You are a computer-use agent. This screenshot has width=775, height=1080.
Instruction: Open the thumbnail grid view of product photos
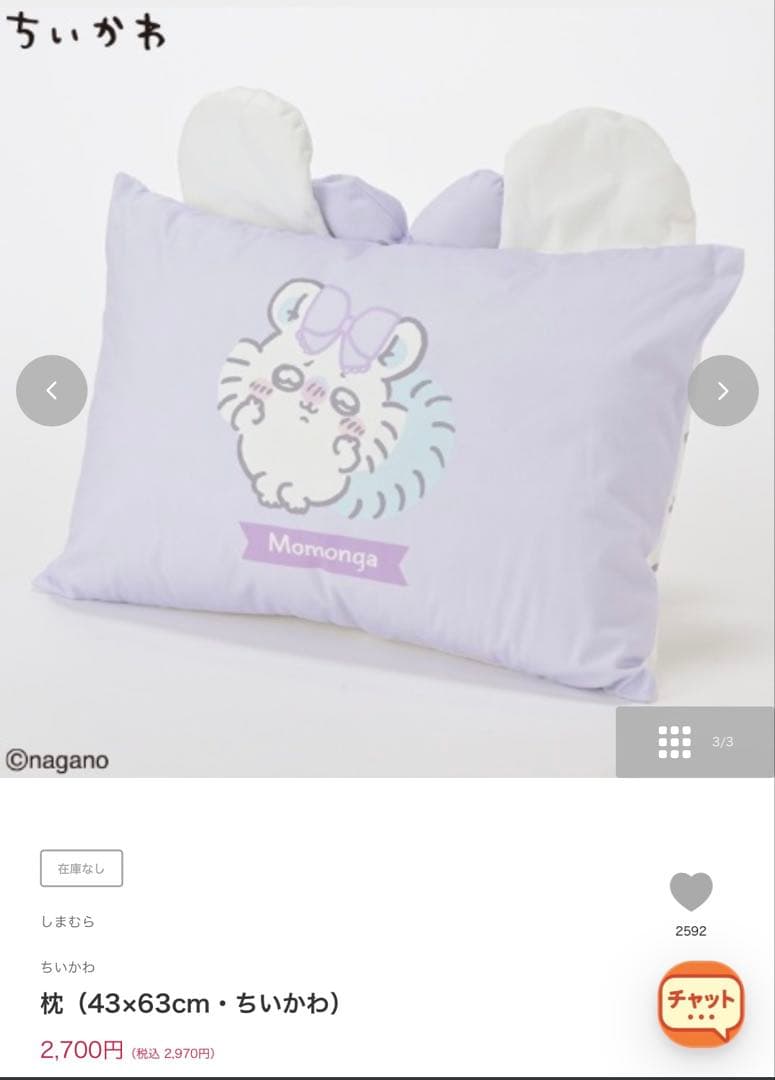click(673, 742)
